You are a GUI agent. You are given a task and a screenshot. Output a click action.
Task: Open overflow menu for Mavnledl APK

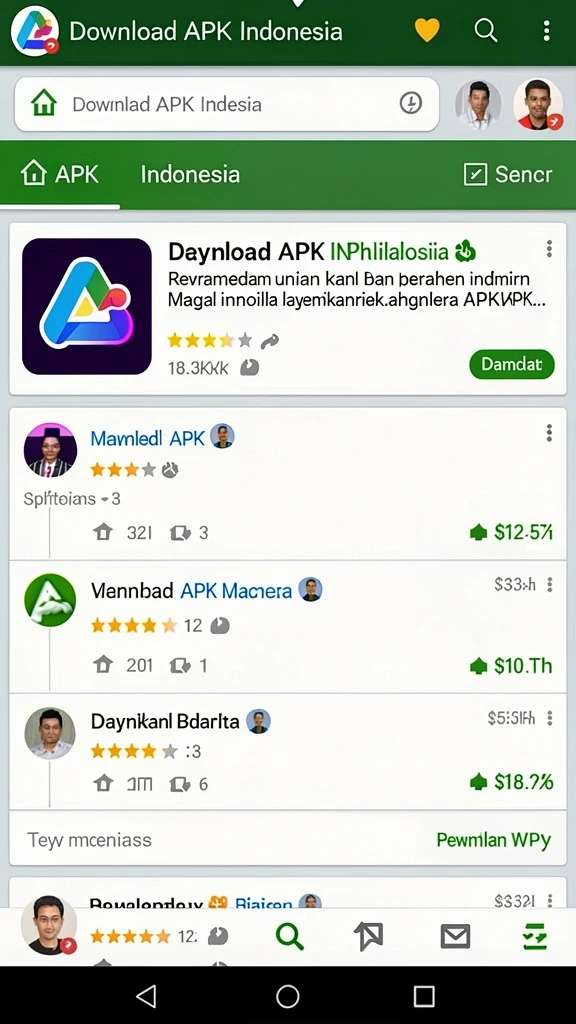(549, 432)
